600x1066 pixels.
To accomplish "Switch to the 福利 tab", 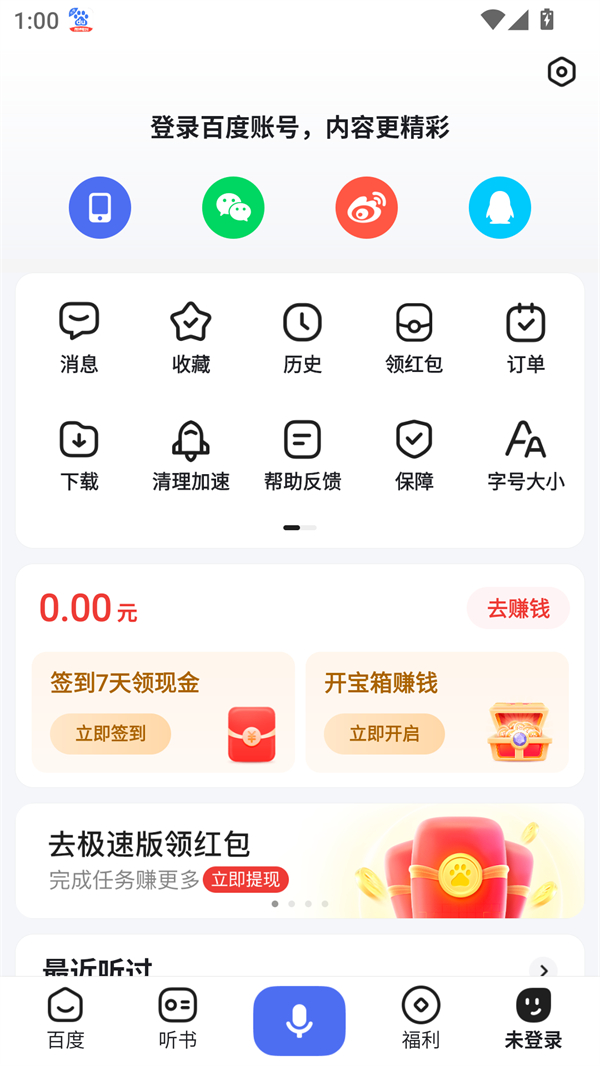I will [x=421, y=1019].
